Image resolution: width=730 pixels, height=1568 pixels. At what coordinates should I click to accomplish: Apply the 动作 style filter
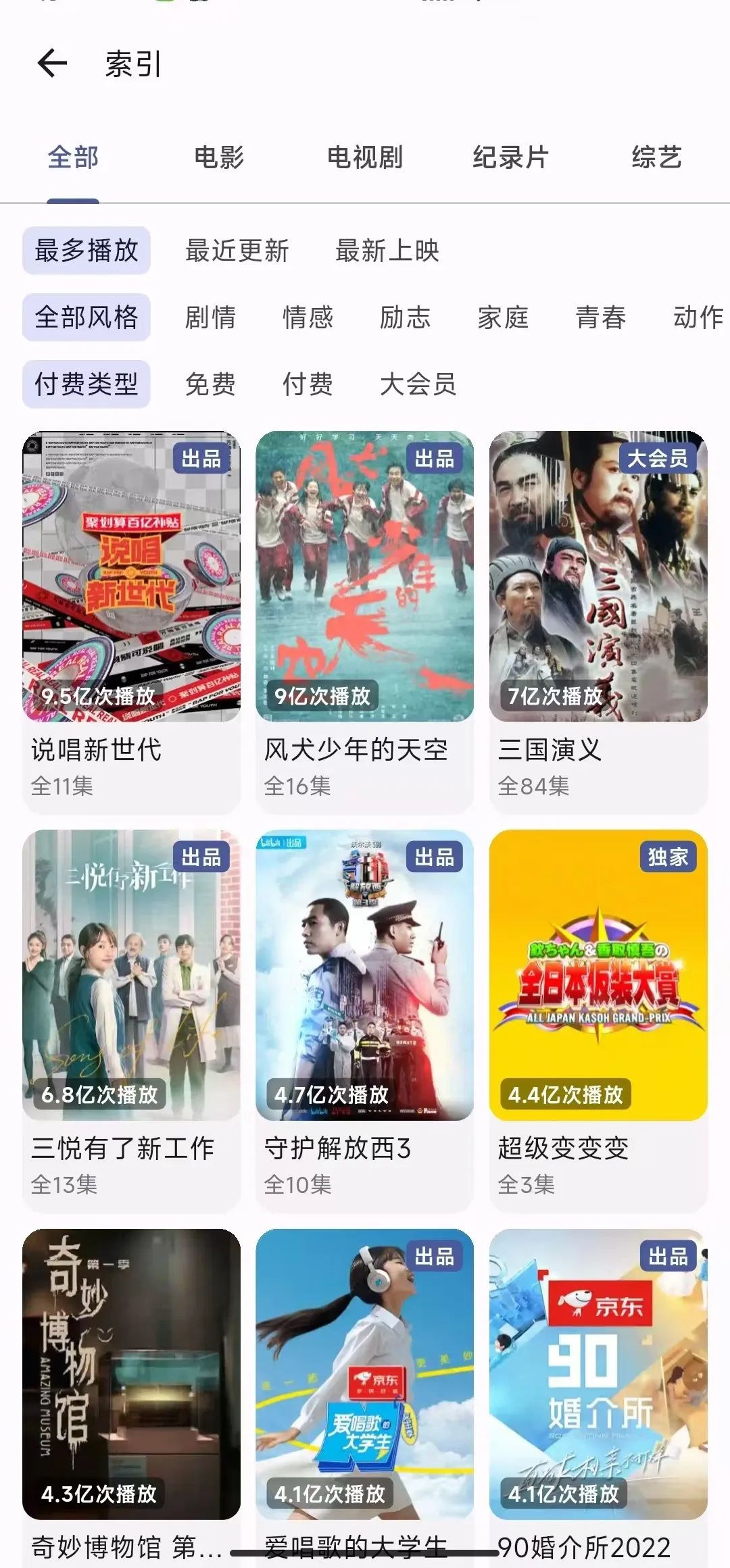tap(697, 318)
